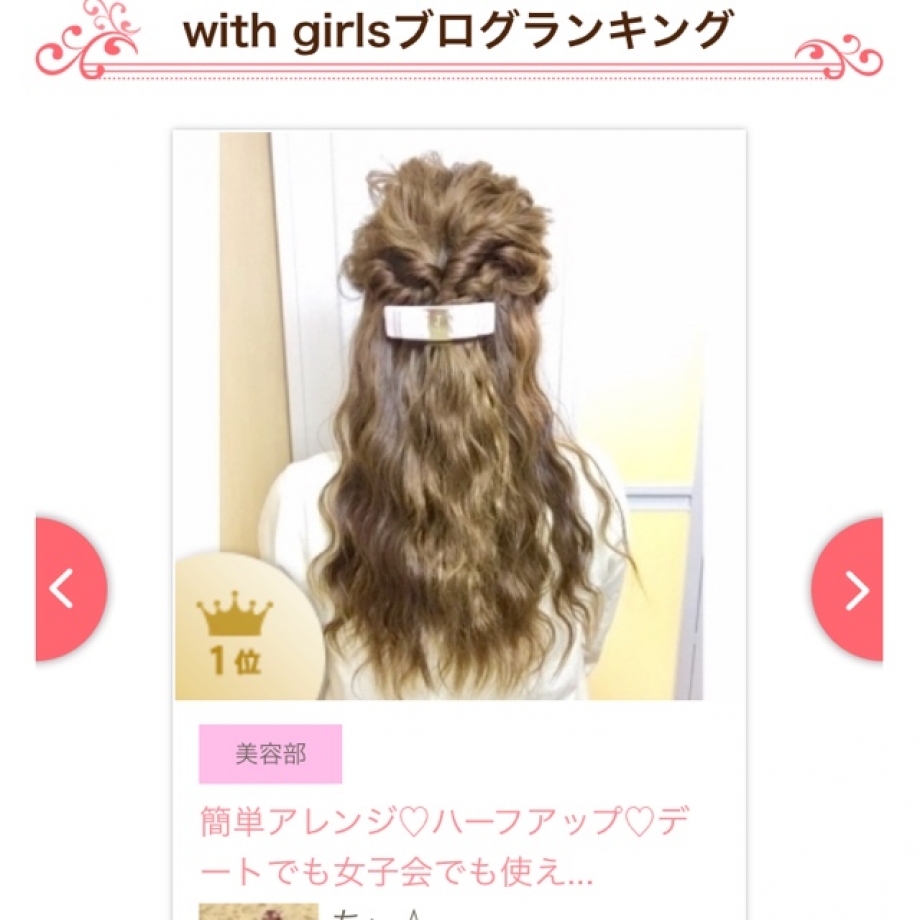Open the 美容部 category tag
The image size is (920, 920).
[x=270, y=754]
